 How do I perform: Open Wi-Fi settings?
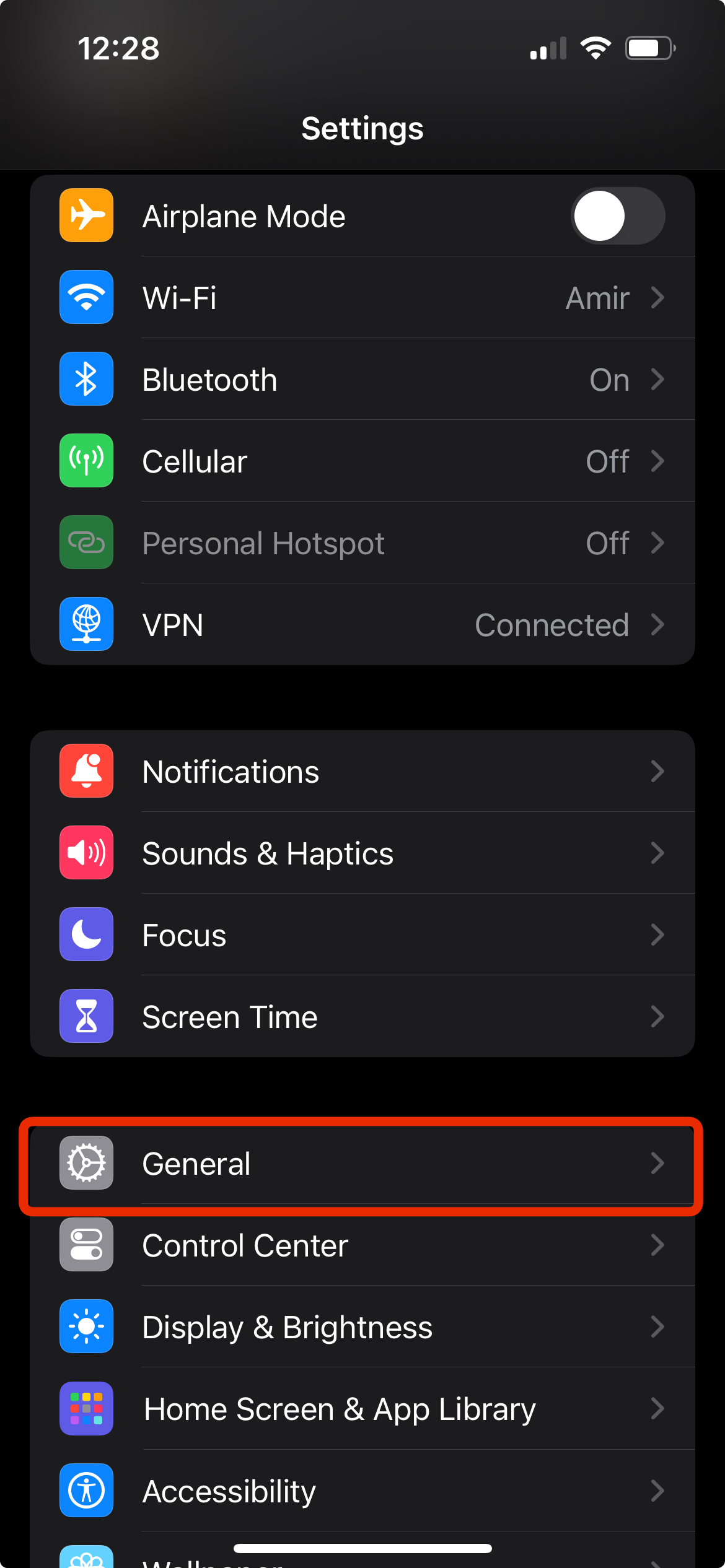[x=362, y=297]
